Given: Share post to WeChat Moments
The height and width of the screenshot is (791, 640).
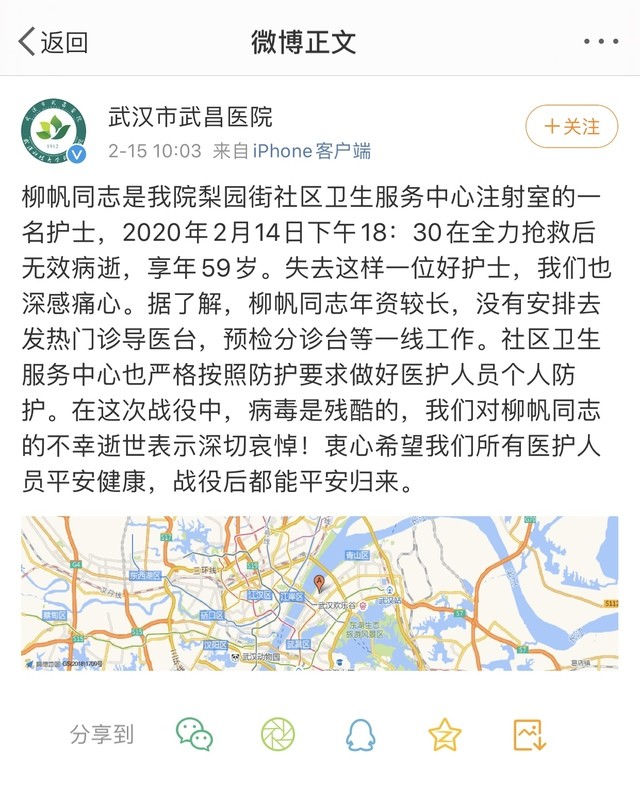Looking at the screenshot, I should click(x=277, y=735).
